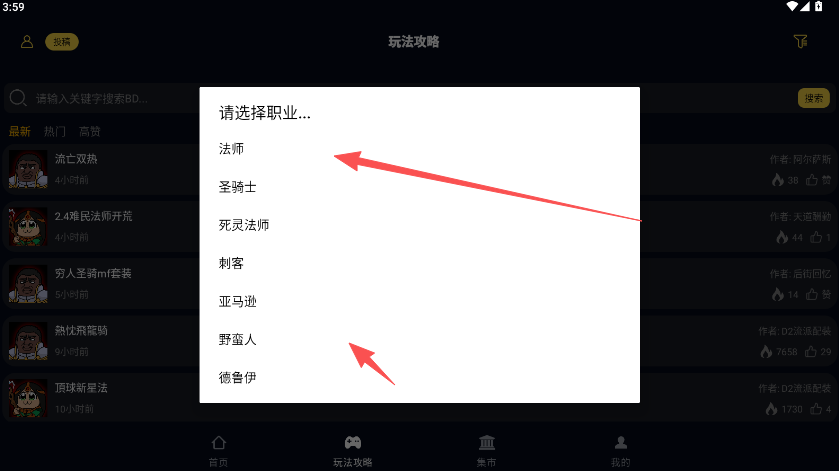839x471 pixels.
Task: Select the 刺客 class
Action: click(x=232, y=263)
